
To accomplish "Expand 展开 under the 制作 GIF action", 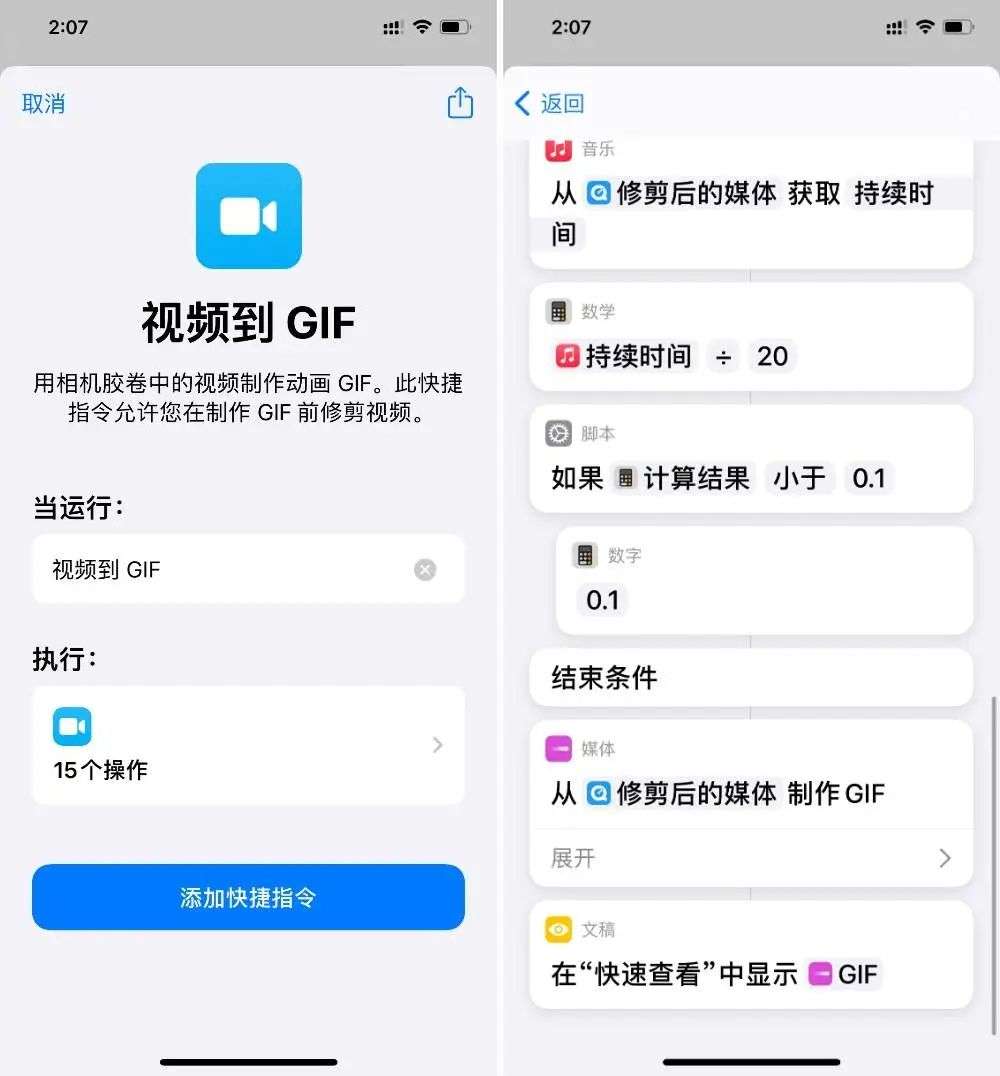I will (x=750, y=858).
